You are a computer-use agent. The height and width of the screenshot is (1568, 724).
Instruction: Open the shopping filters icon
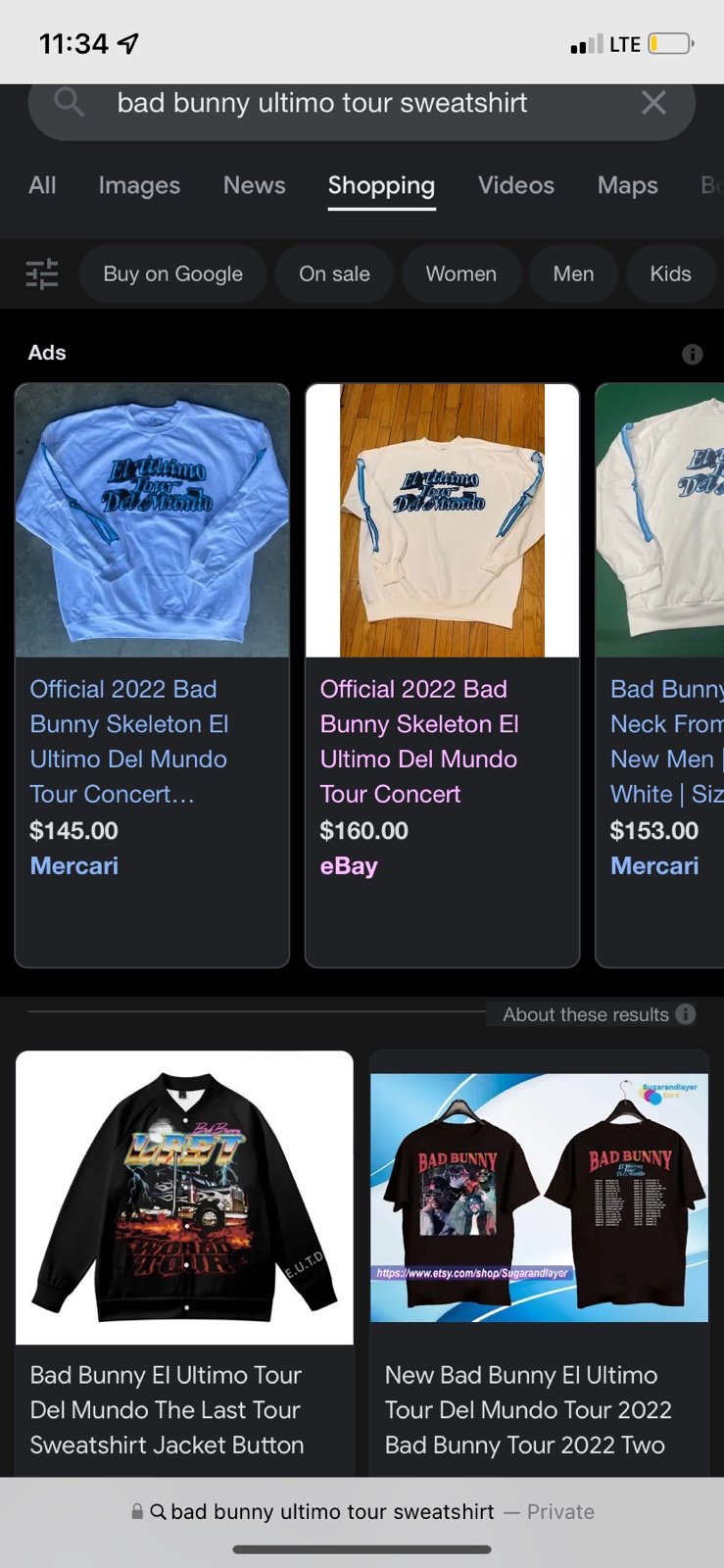42,274
